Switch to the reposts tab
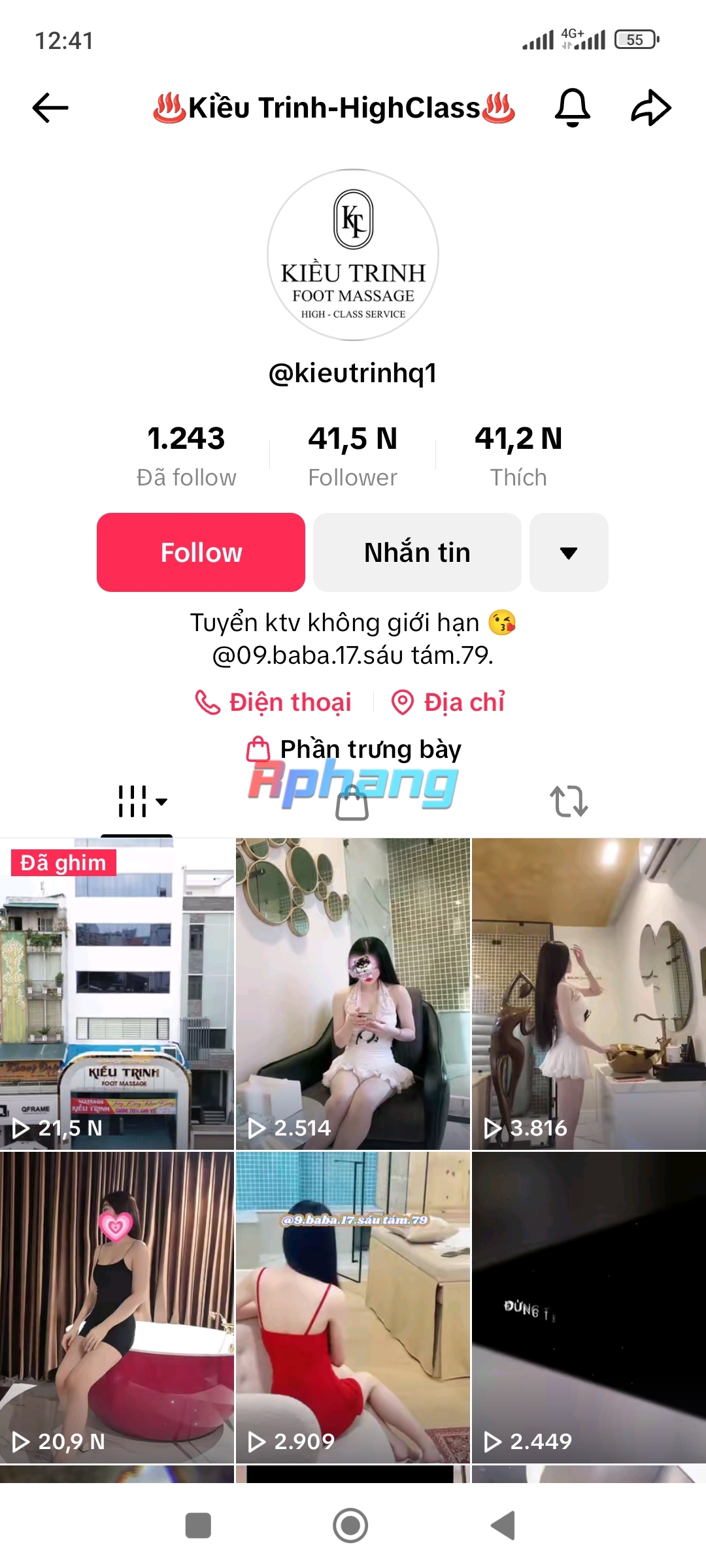706x1568 pixels. (x=569, y=801)
